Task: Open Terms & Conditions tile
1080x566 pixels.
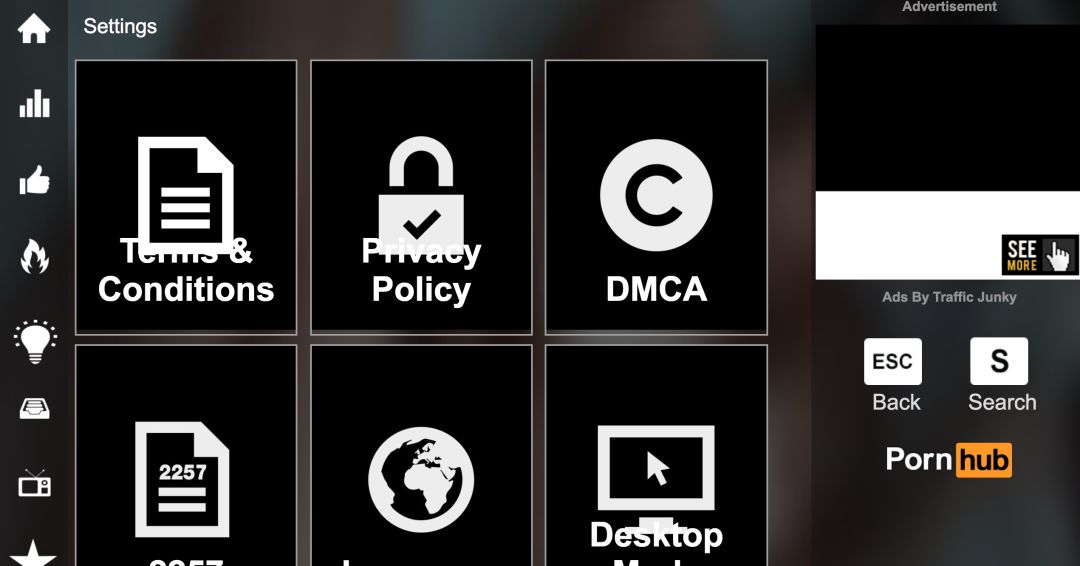Action: (x=186, y=197)
